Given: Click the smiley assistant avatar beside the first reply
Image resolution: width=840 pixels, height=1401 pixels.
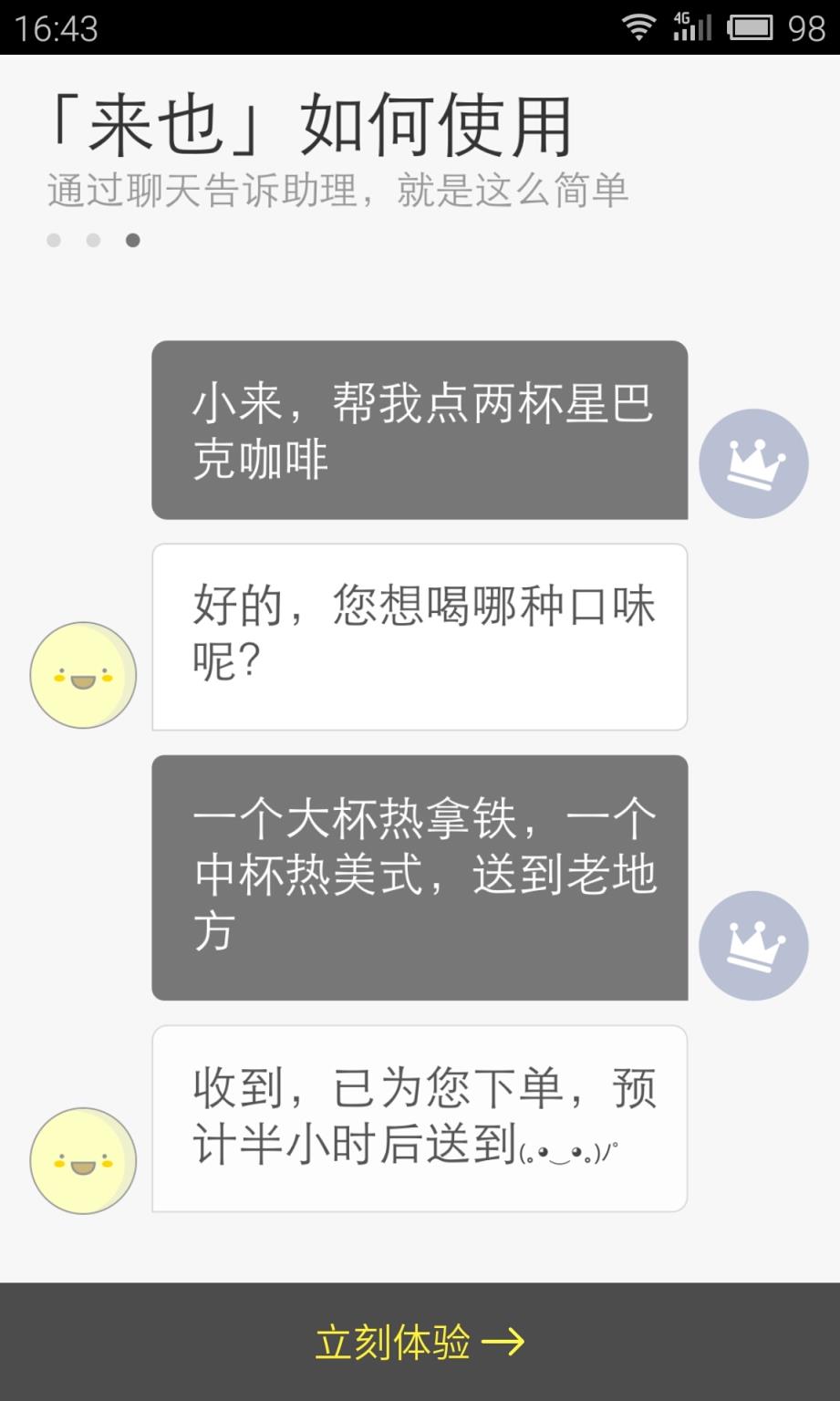Looking at the screenshot, I should (x=82, y=676).
